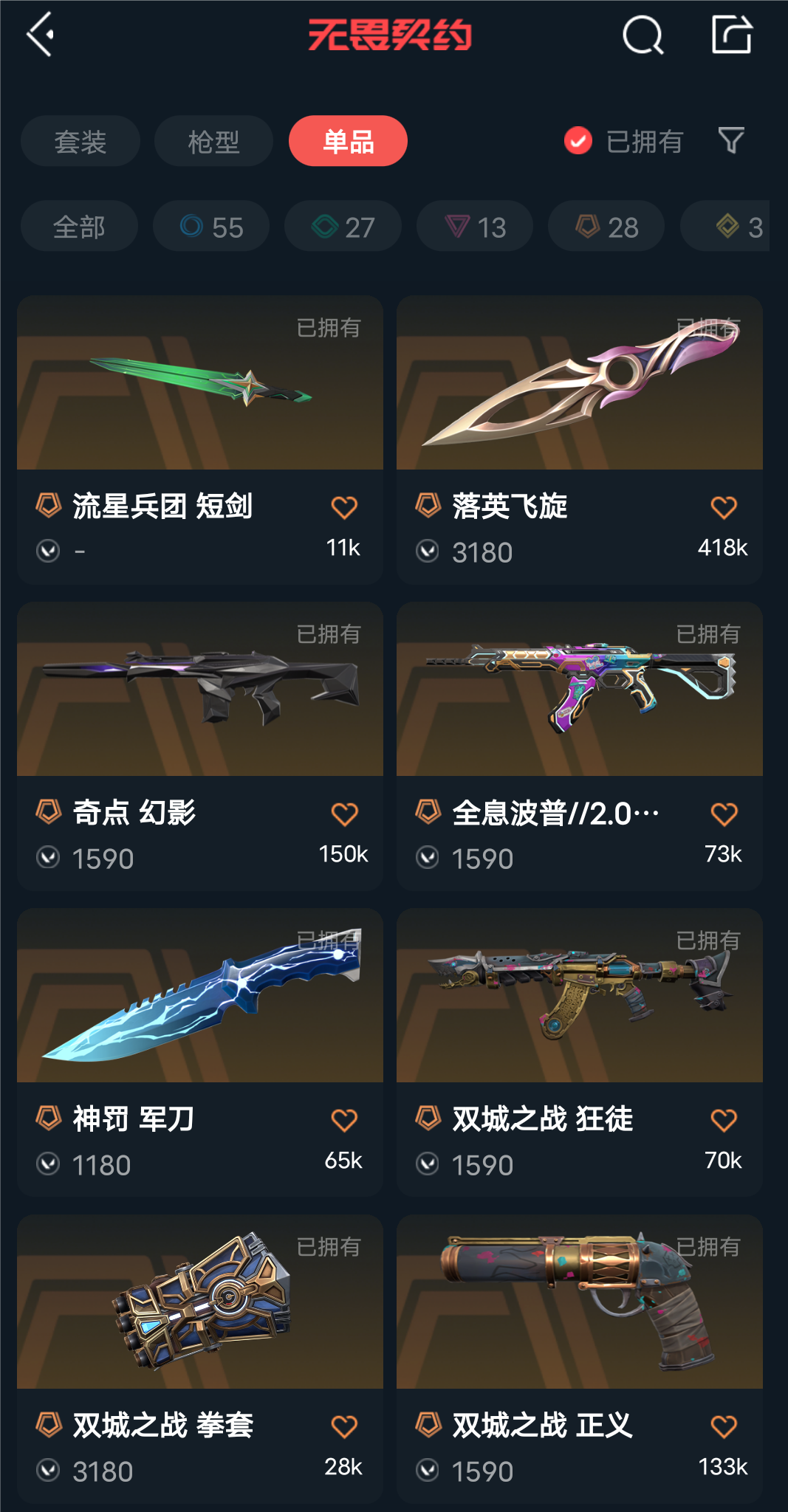788x1512 pixels.
Task: Filter by the green tier chip 27
Action: (x=343, y=227)
